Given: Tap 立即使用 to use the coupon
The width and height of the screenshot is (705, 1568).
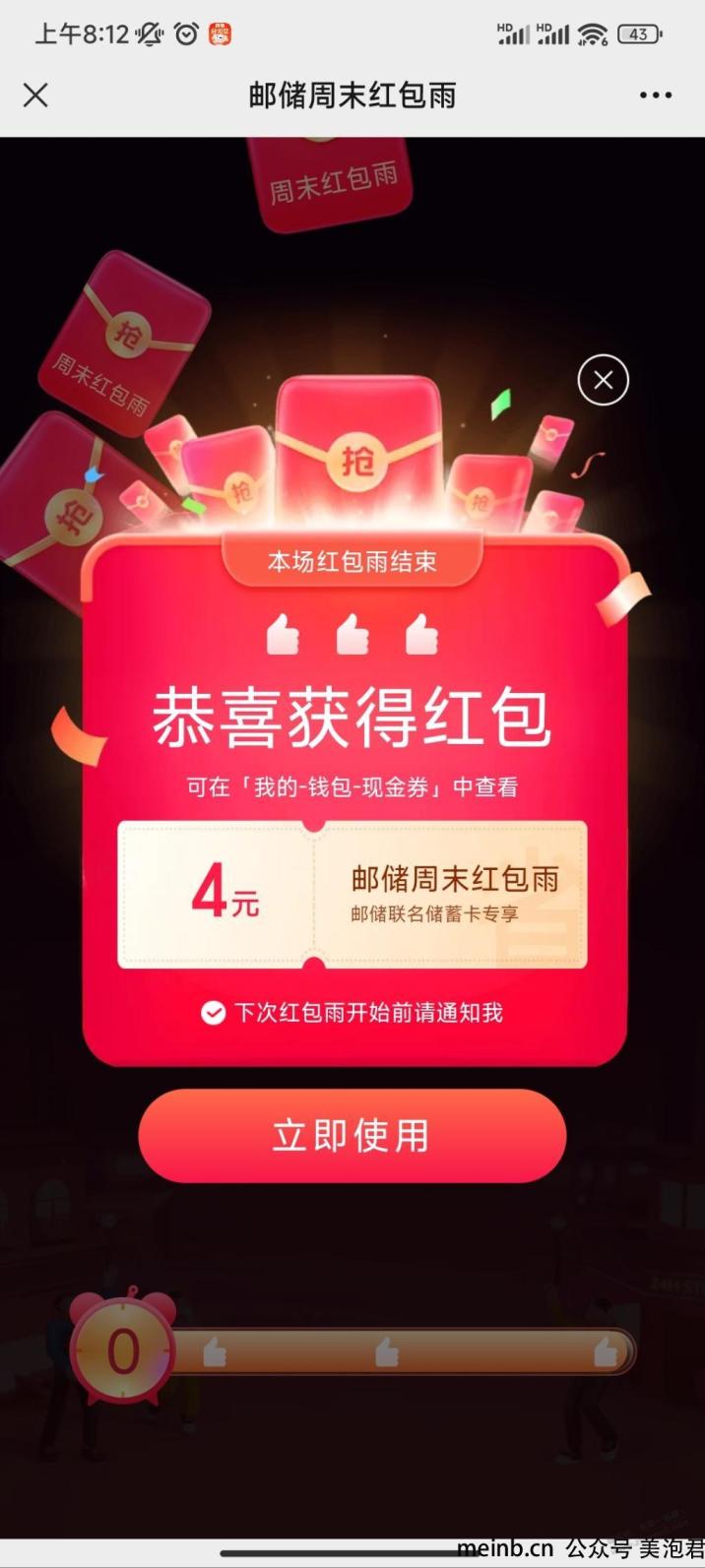Looking at the screenshot, I should [x=352, y=1136].
